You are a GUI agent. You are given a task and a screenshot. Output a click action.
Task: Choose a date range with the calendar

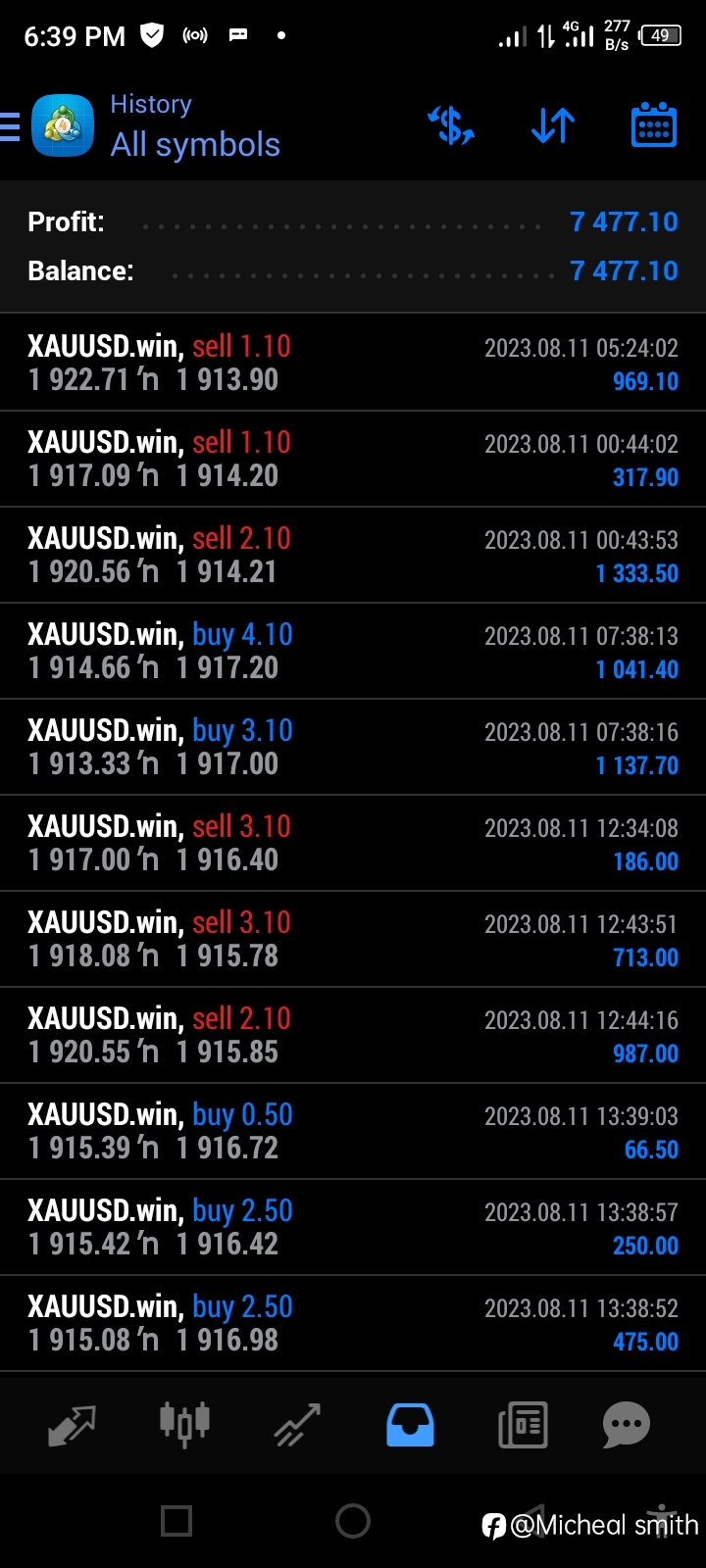click(x=654, y=126)
